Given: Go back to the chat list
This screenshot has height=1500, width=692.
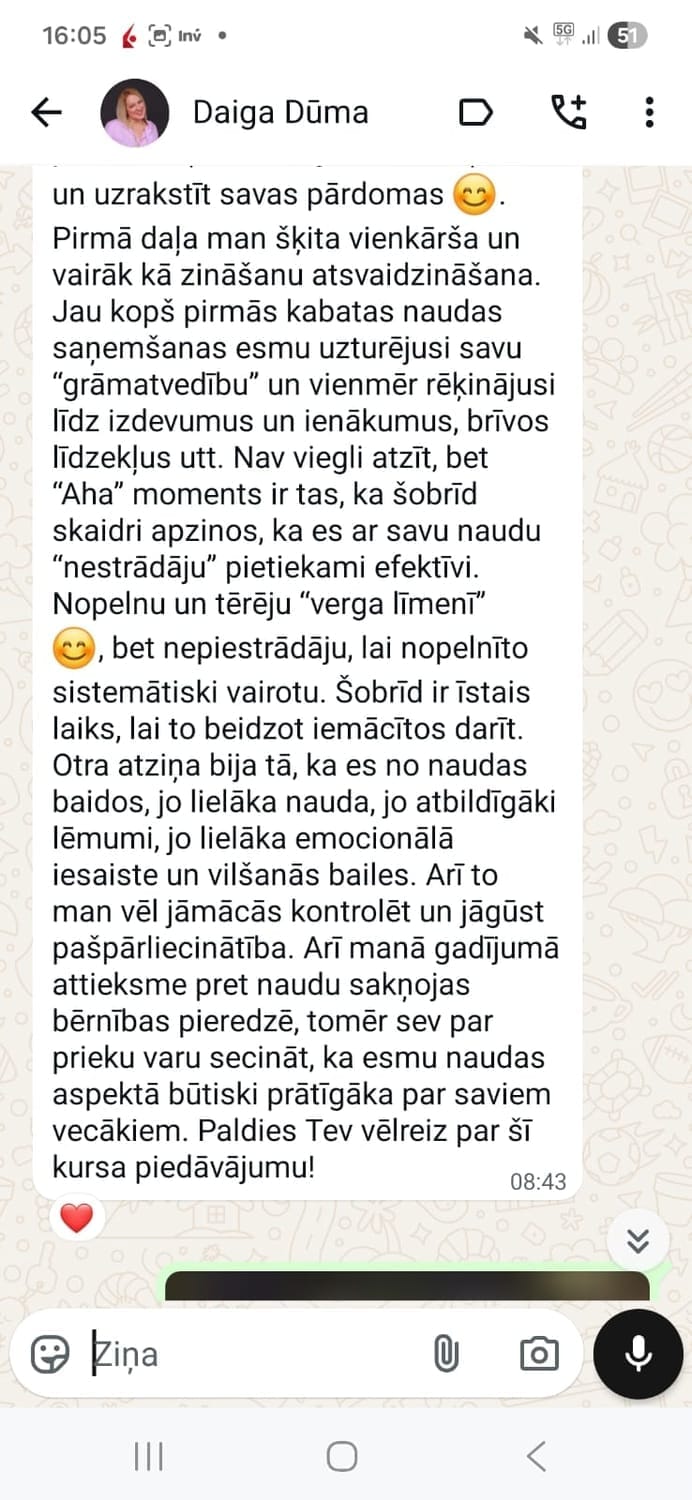Looking at the screenshot, I should pos(46,113).
